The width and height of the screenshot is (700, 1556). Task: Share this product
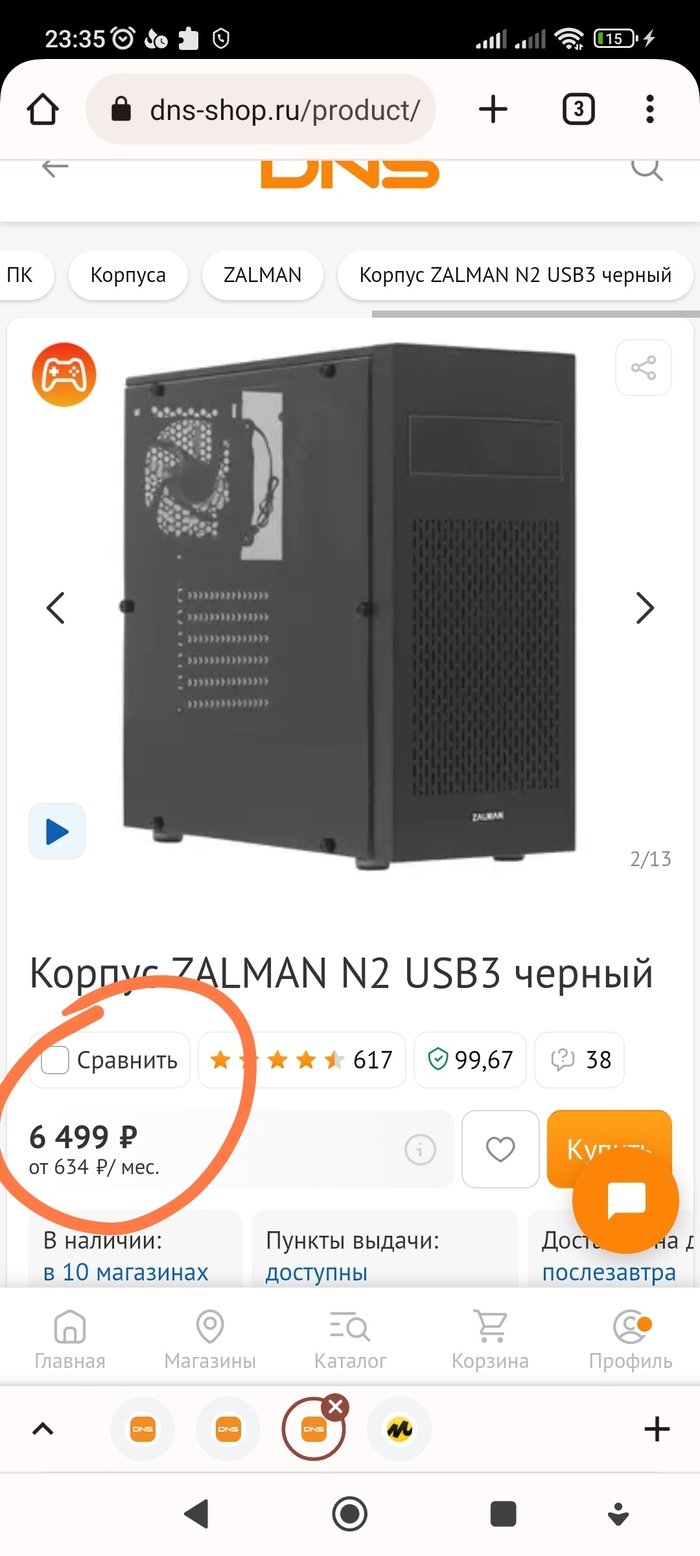coord(643,368)
